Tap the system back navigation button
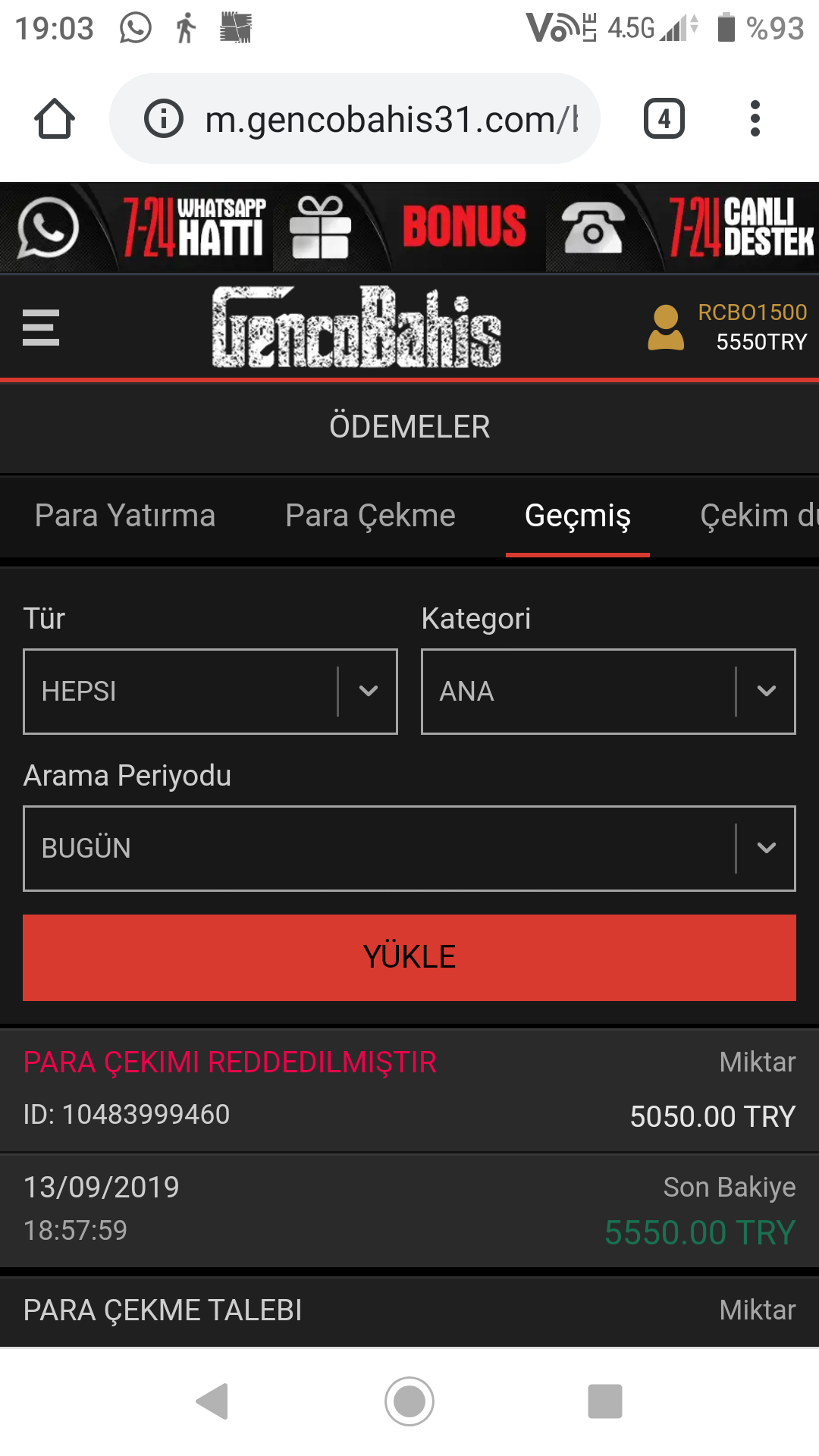This screenshot has width=819, height=1456. [x=213, y=1401]
